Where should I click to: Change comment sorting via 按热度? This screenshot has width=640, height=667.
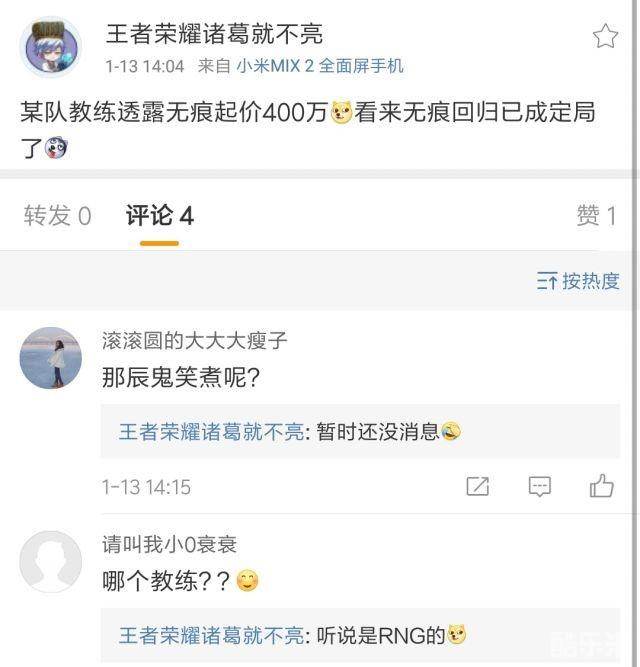(578, 281)
